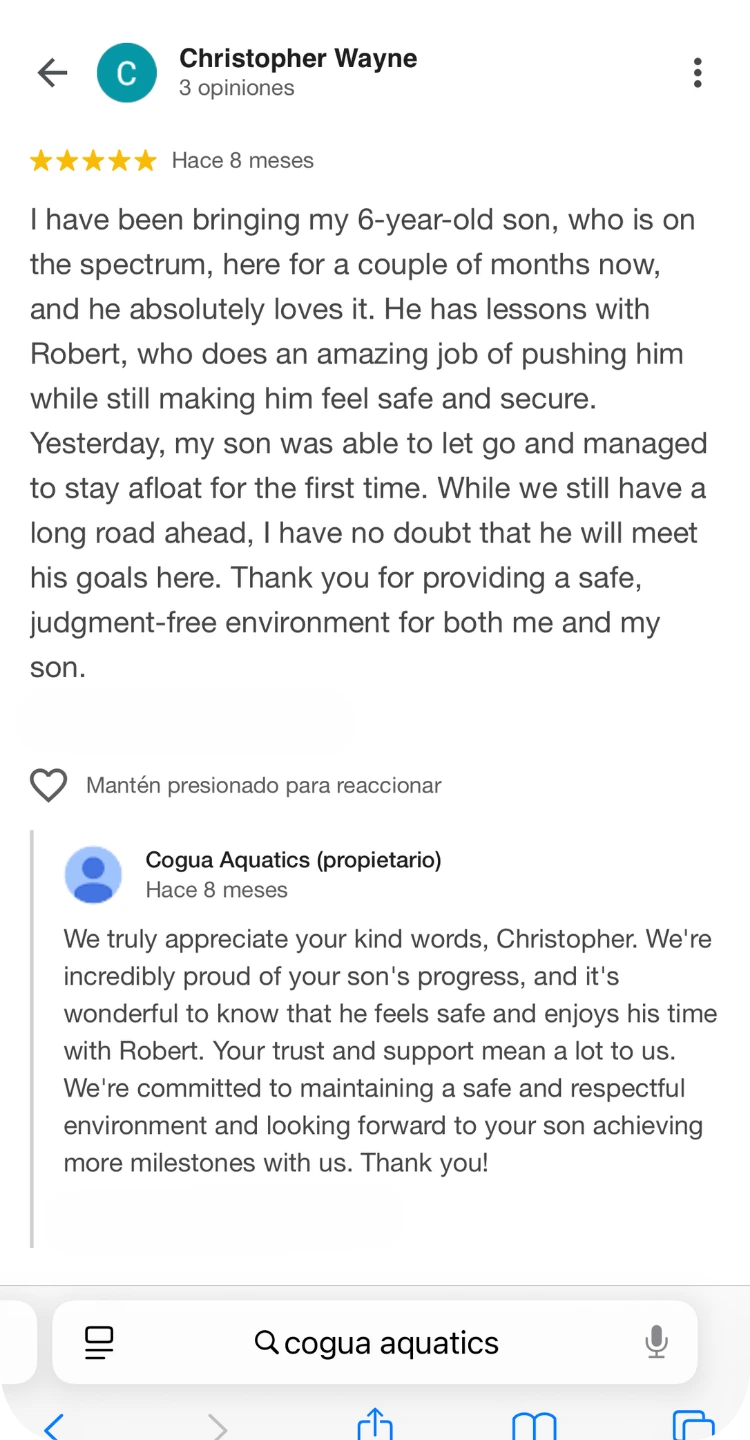Show all open browser tabs
Screen dimensions: 750x1440
[693, 1425]
